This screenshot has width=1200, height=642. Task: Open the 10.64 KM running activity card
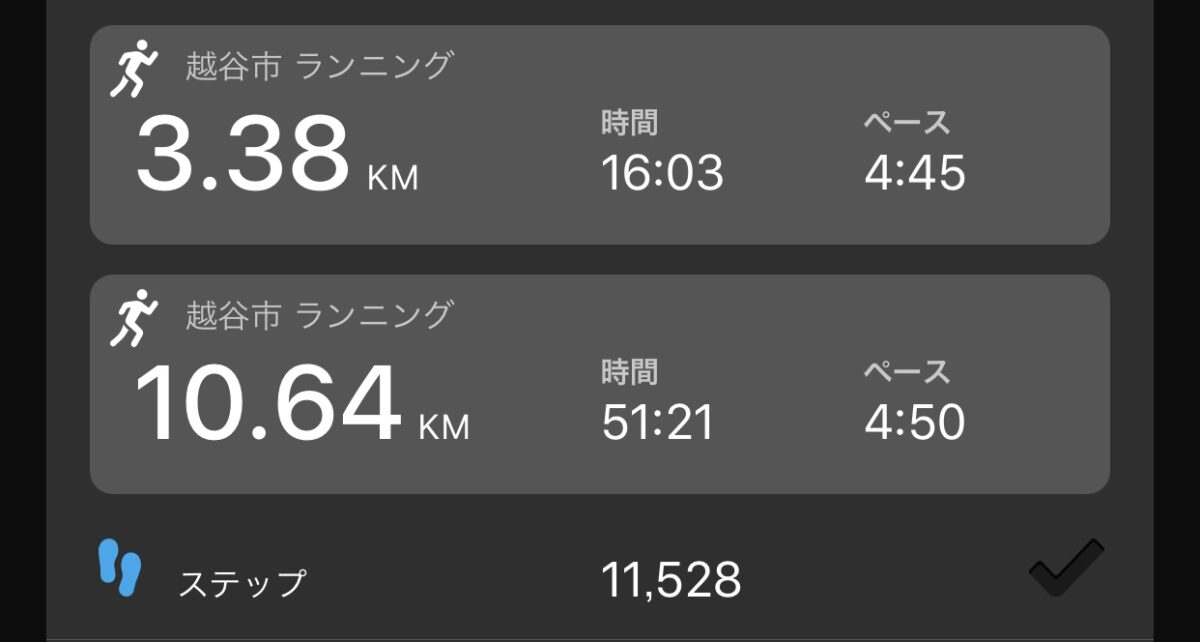point(599,385)
